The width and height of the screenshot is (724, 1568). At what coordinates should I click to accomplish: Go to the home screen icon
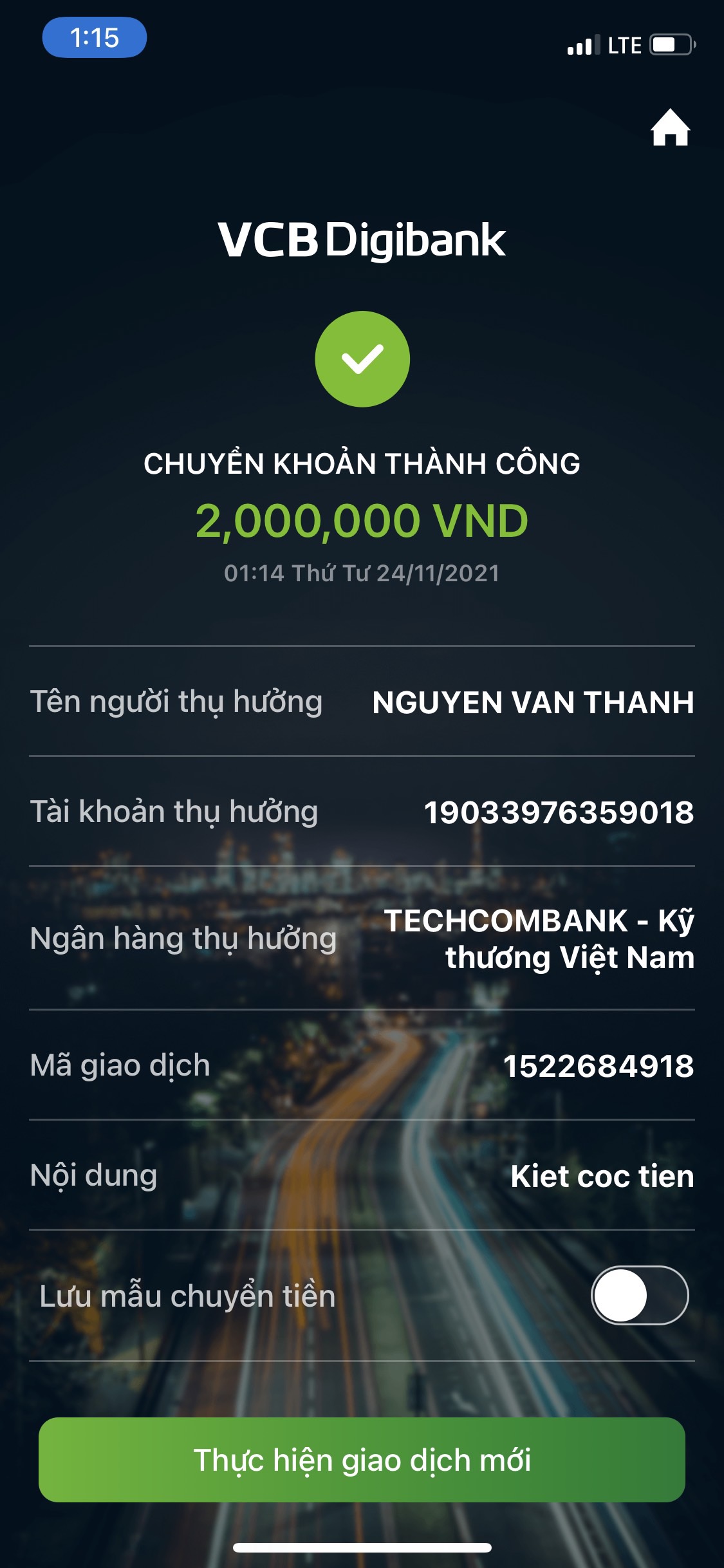(x=670, y=128)
